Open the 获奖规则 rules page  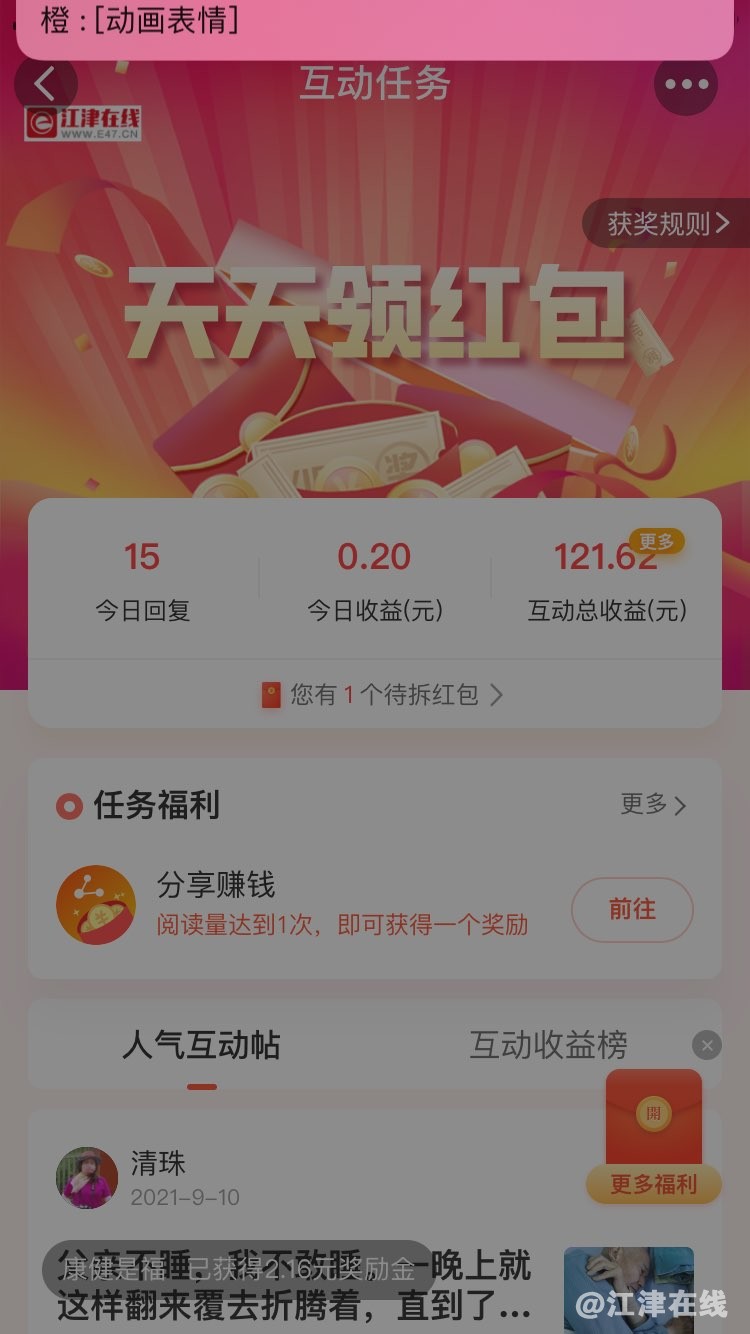668,223
